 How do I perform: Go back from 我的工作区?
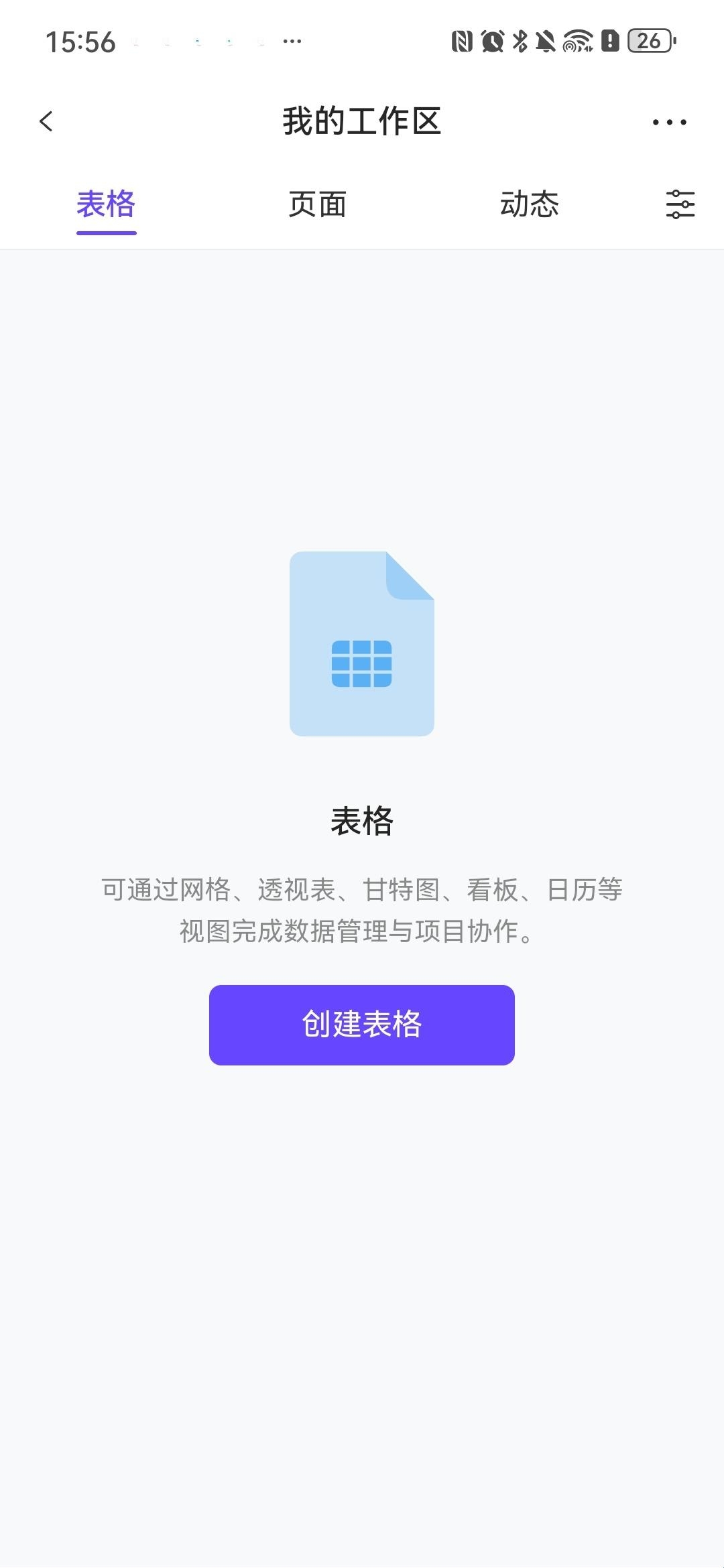point(46,121)
